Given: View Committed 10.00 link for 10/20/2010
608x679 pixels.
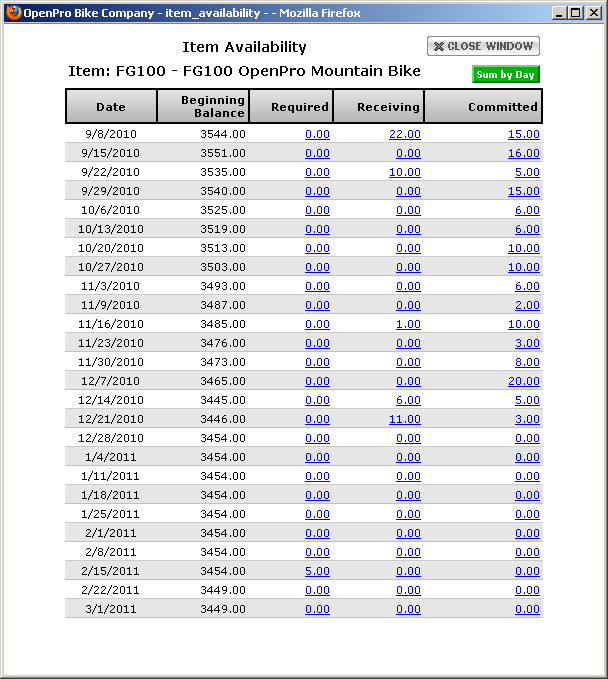Looking at the screenshot, I should [524, 248].
